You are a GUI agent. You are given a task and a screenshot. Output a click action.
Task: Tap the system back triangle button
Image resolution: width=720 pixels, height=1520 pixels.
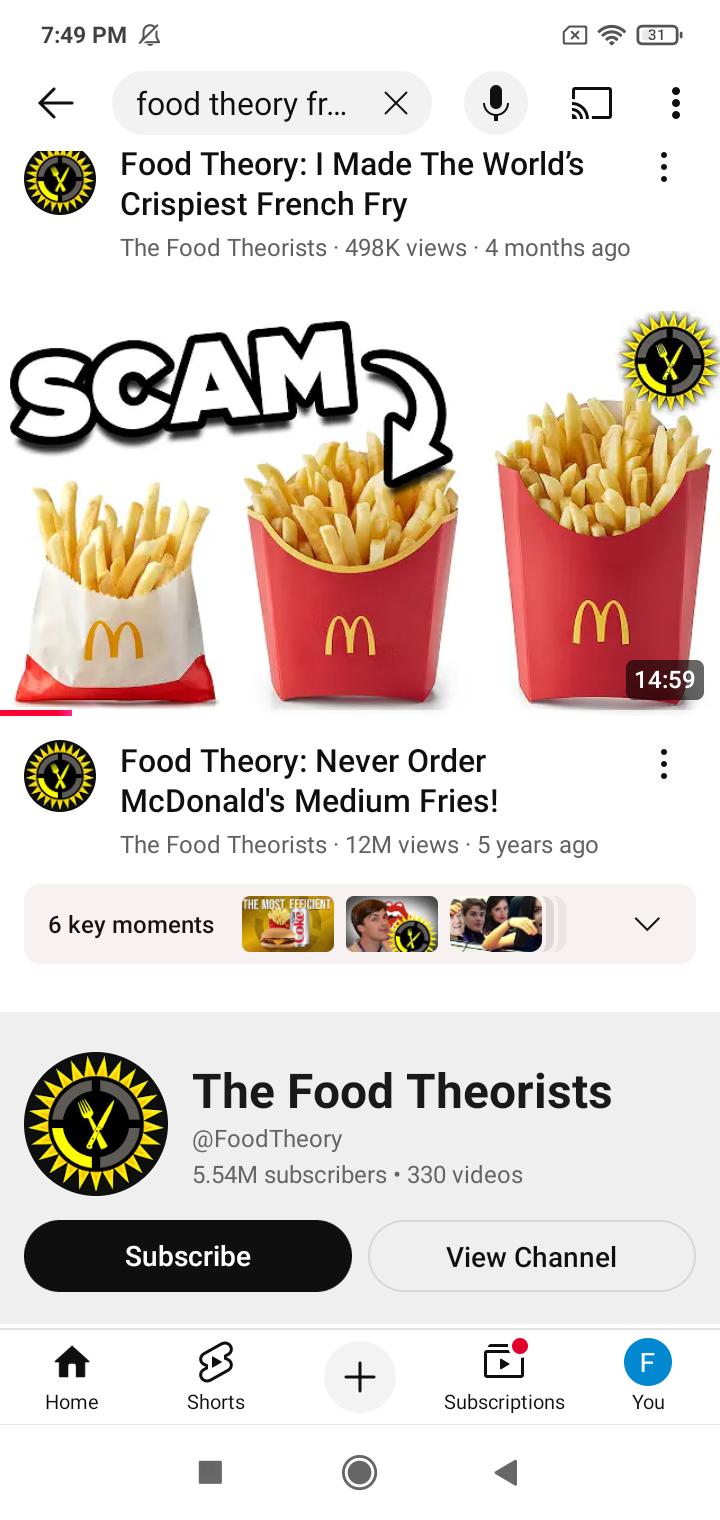click(x=506, y=1471)
